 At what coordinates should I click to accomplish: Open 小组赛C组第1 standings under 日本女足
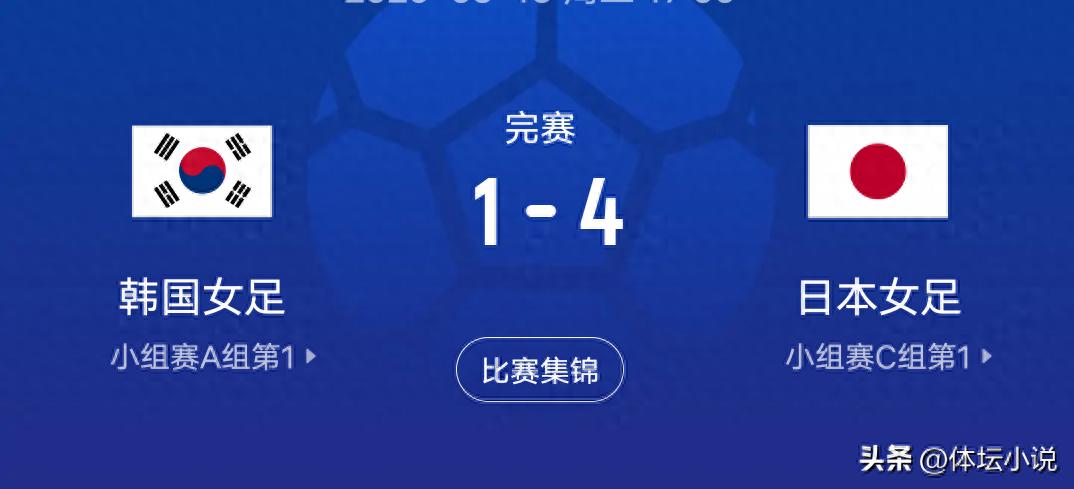[x=887, y=357]
